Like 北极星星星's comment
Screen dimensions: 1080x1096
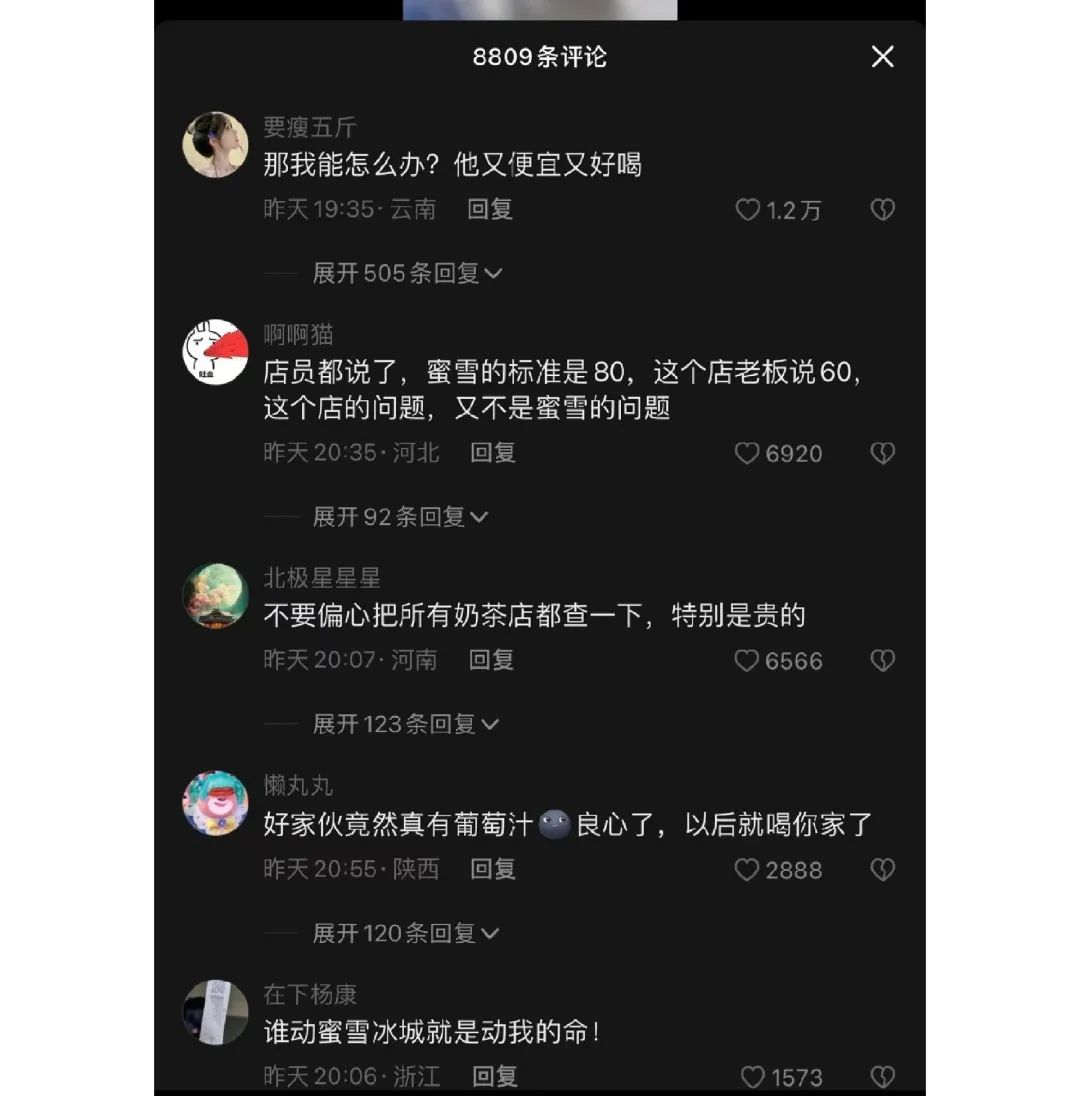point(748,661)
